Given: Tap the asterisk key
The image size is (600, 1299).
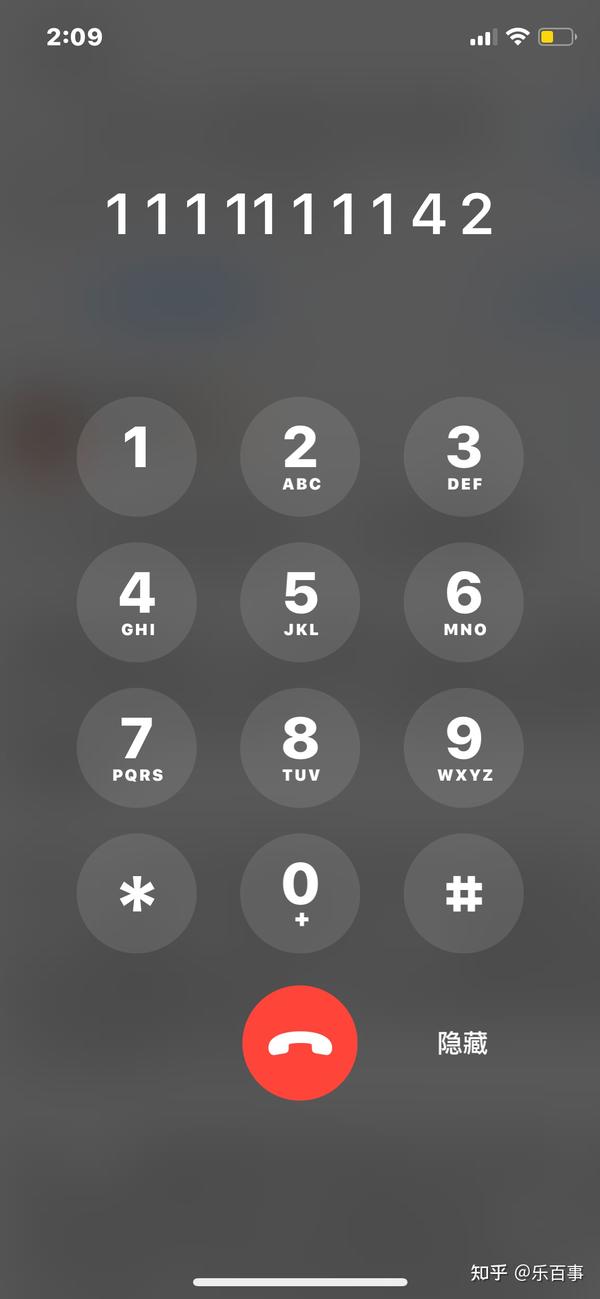Looking at the screenshot, I should pyautogui.click(x=137, y=894).
